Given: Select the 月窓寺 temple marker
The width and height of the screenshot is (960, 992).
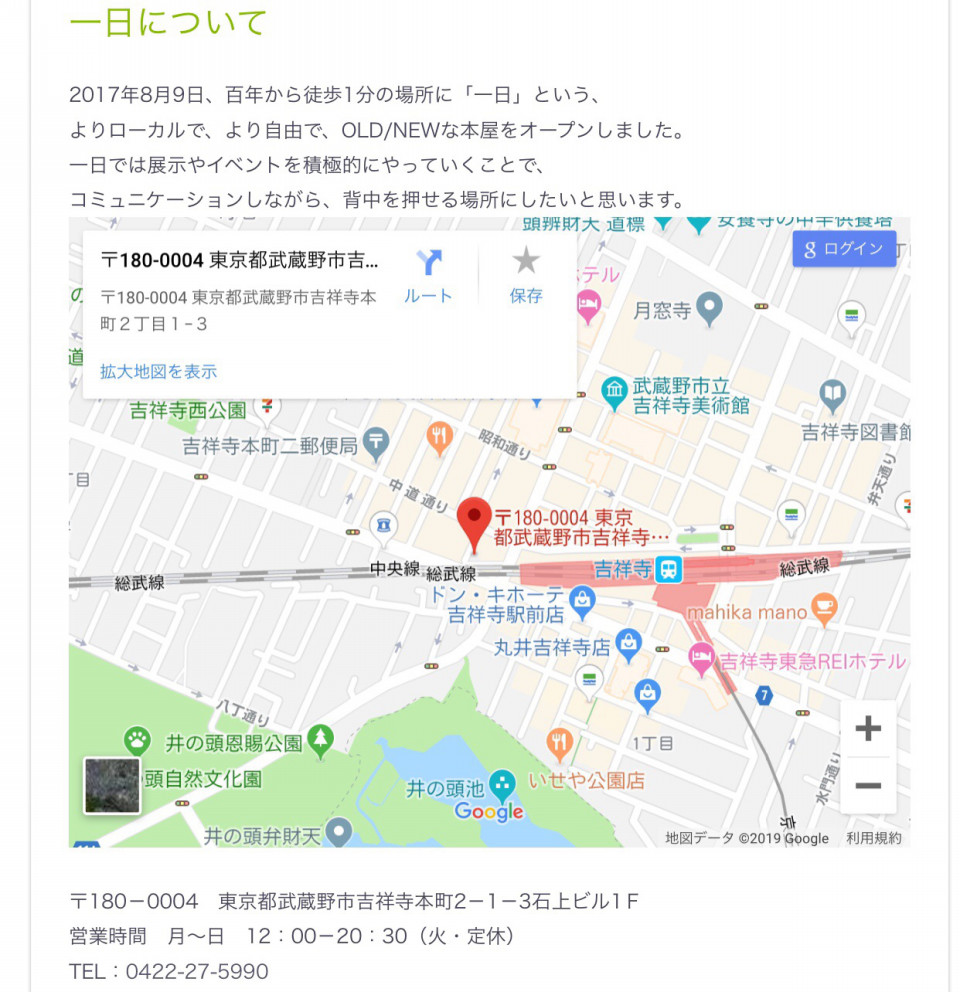Looking at the screenshot, I should 709,309.
